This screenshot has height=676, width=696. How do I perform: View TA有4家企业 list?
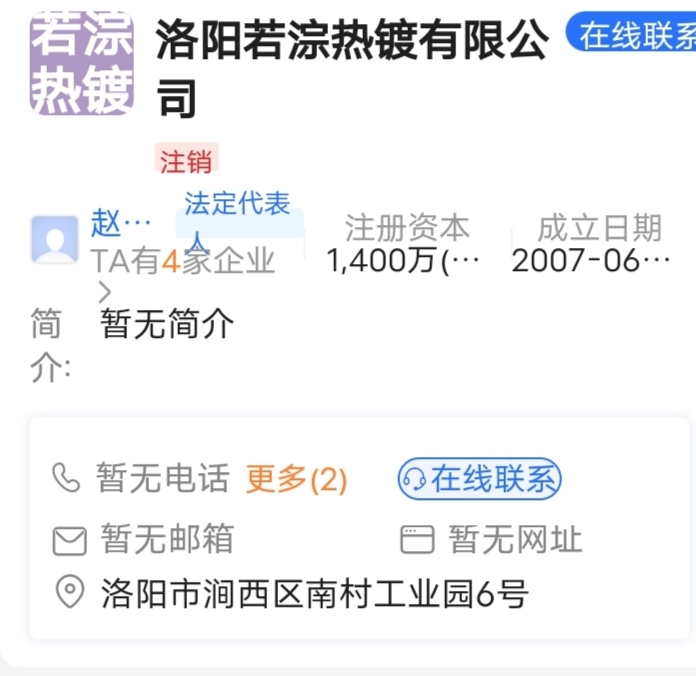tap(183, 262)
